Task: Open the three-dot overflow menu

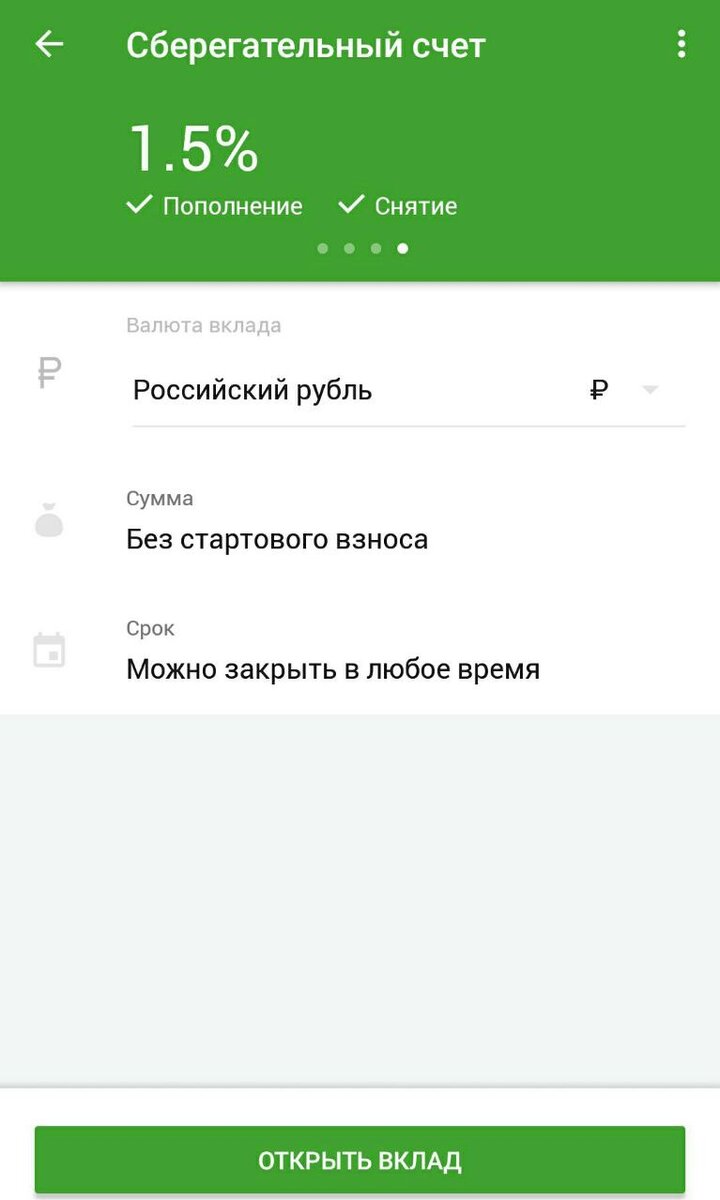Action: 681,43
